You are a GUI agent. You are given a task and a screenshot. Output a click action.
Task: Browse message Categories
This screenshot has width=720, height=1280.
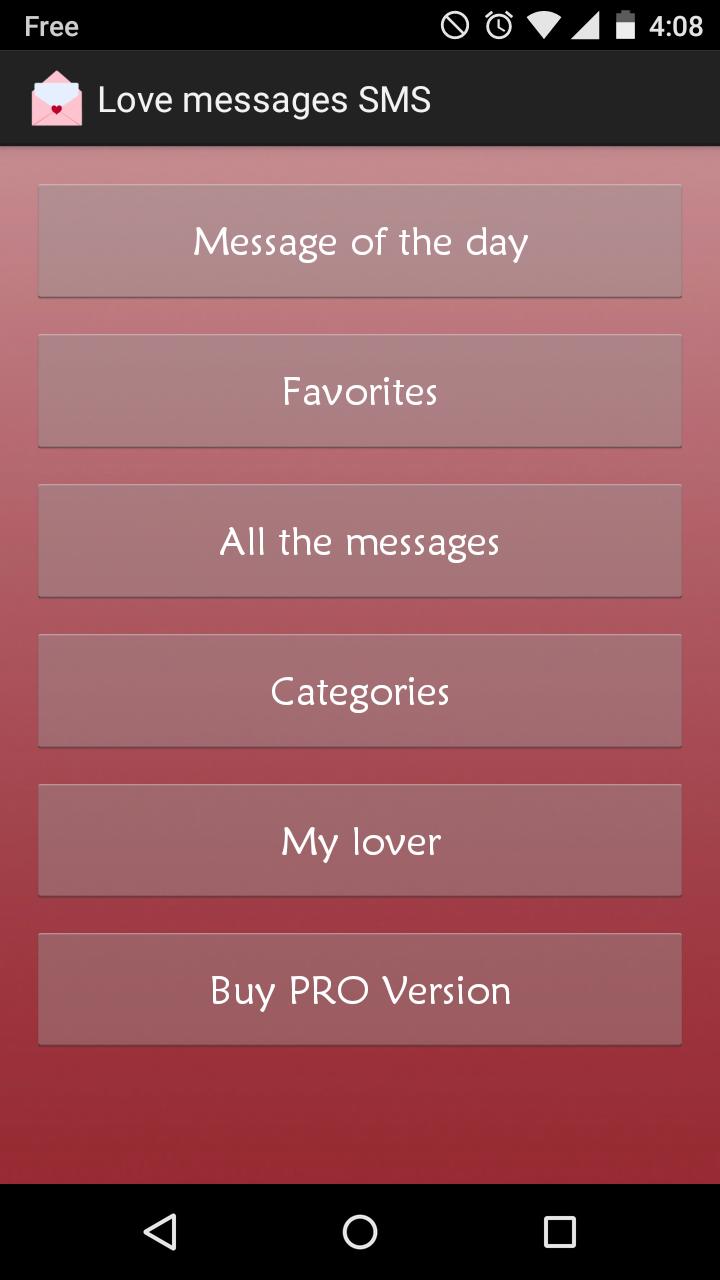point(360,690)
